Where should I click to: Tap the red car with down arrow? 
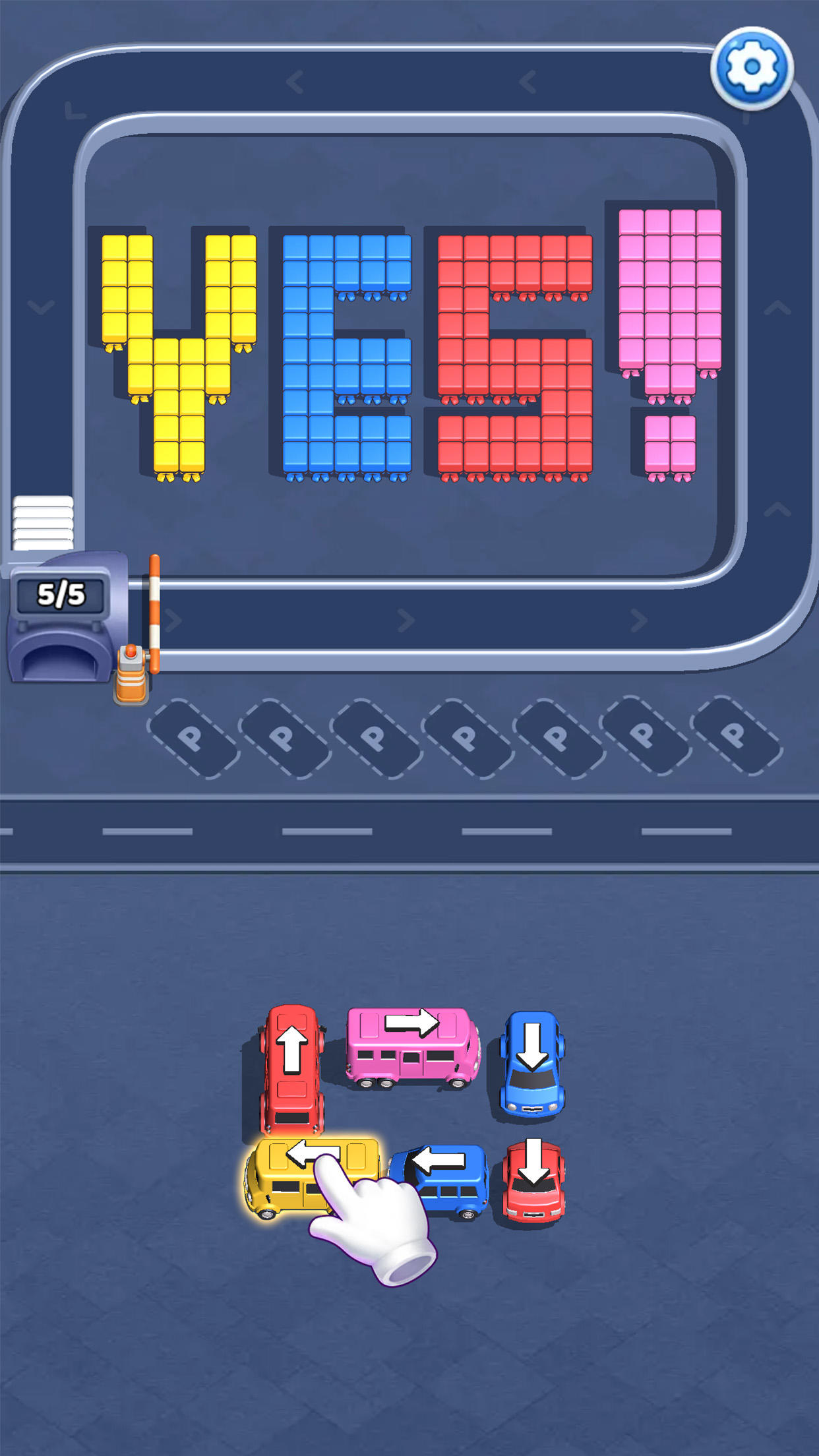click(533, 1182)
